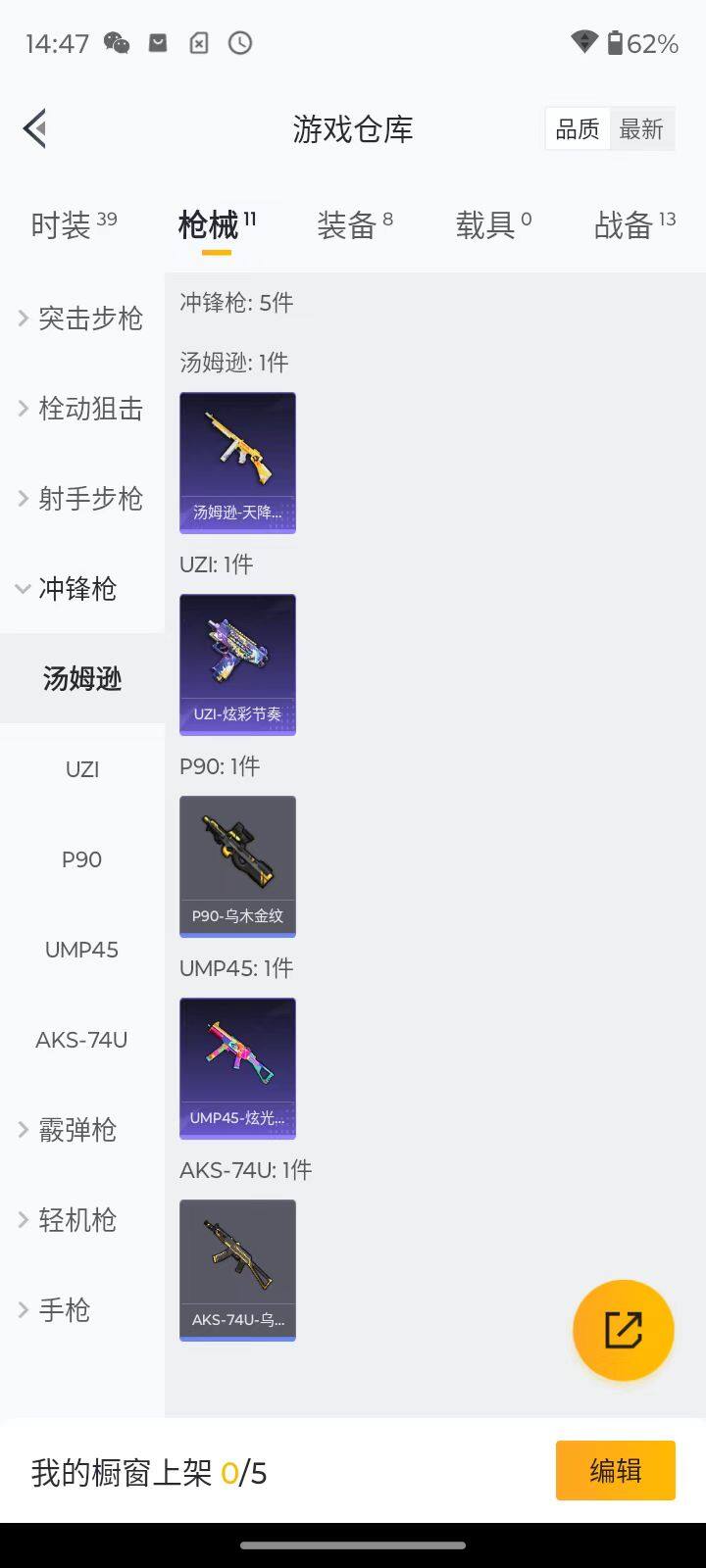706x1568 pixels.
Task: Select UMP45 in the side list
Action: pos(82,950)
